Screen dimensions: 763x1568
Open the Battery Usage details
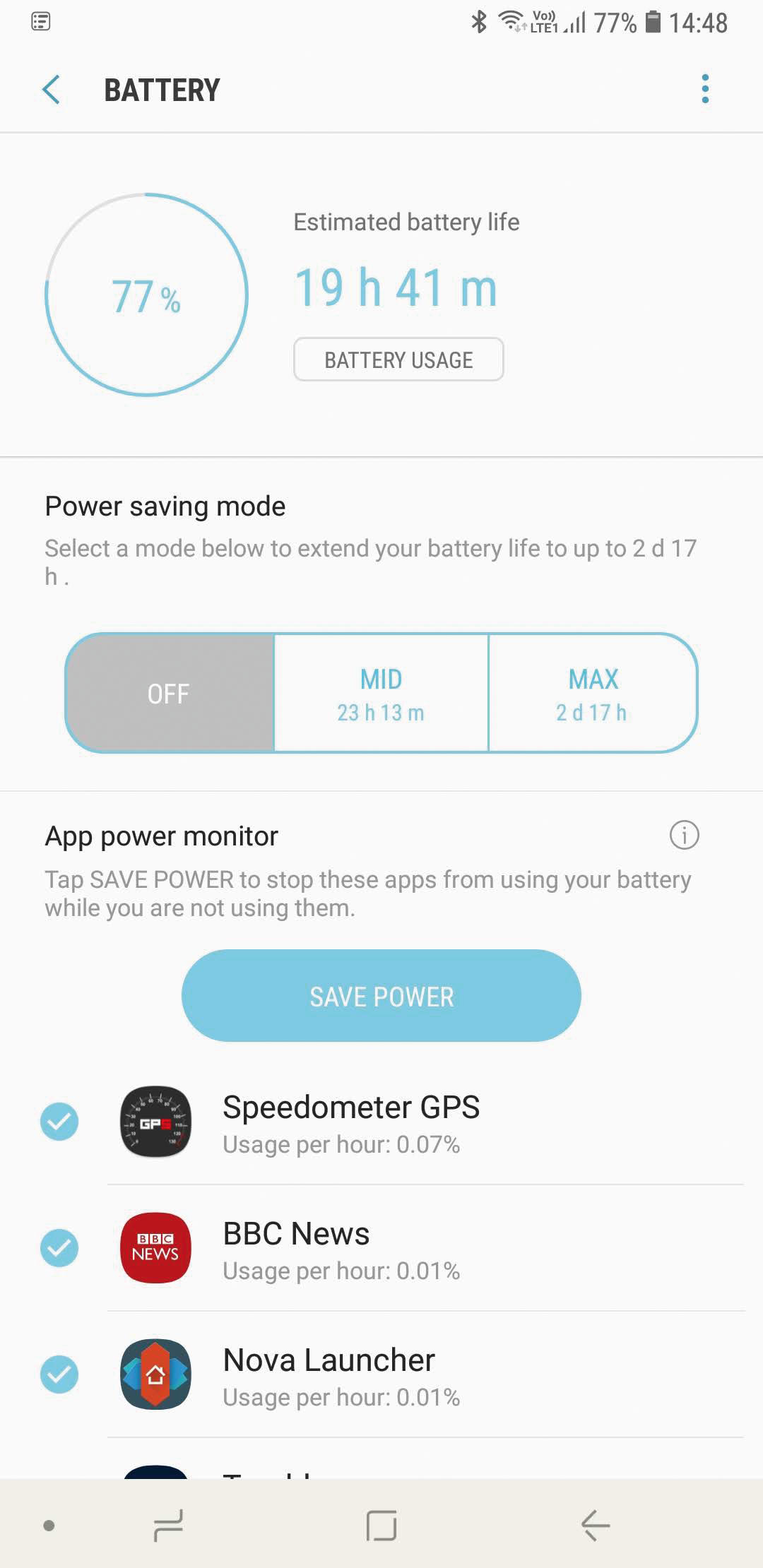398,360
